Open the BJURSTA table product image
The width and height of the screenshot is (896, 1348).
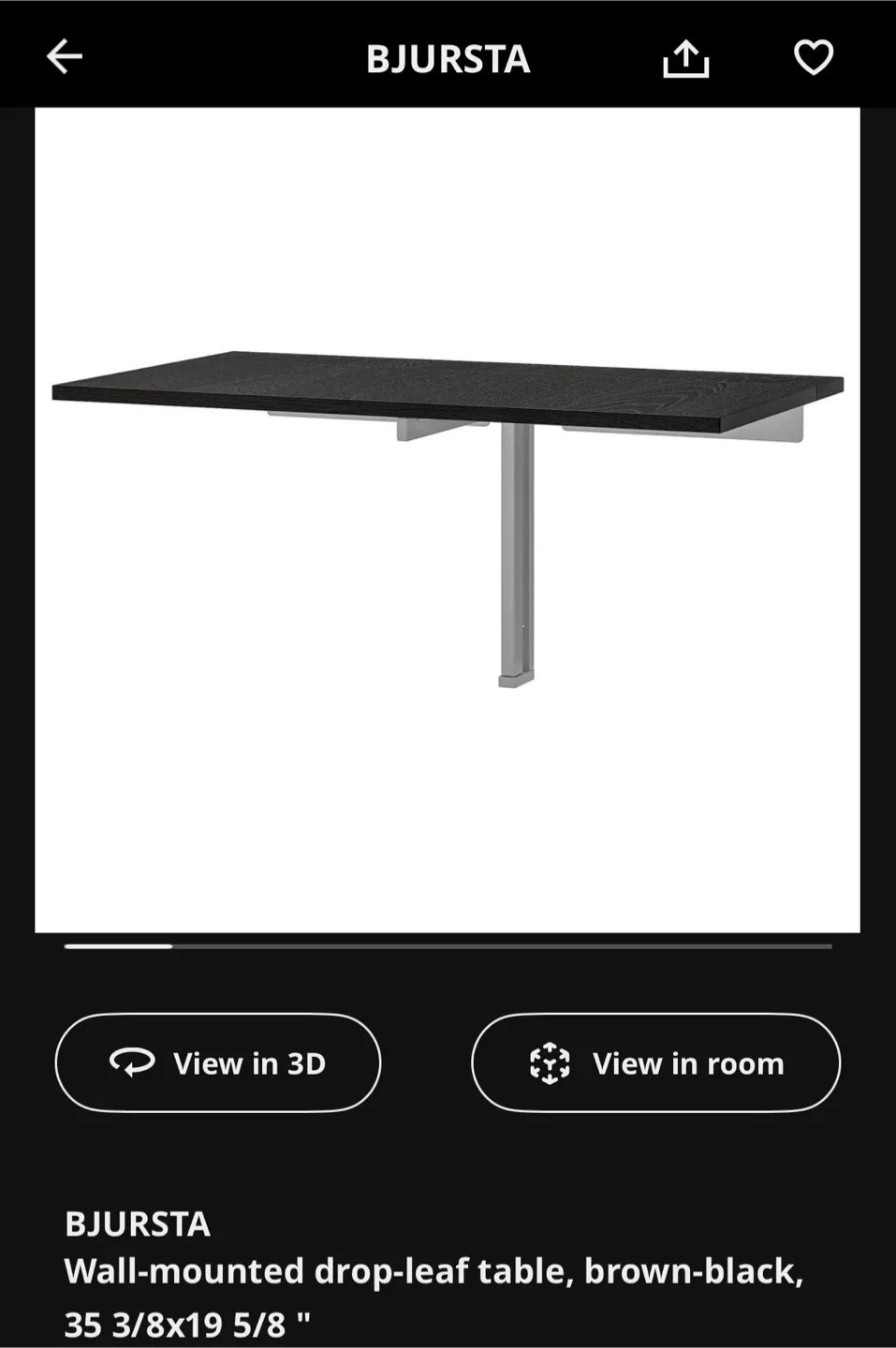click(x=448, y=520)
